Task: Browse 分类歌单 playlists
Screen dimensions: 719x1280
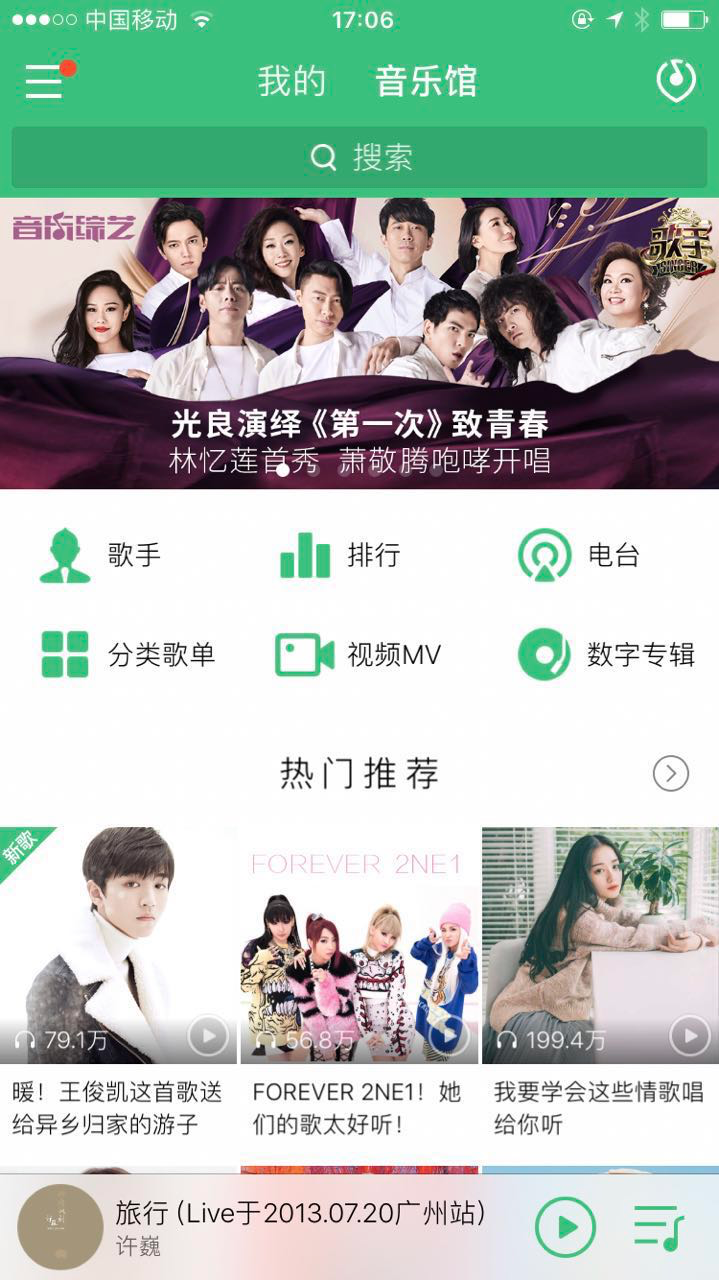Action: 127,655
